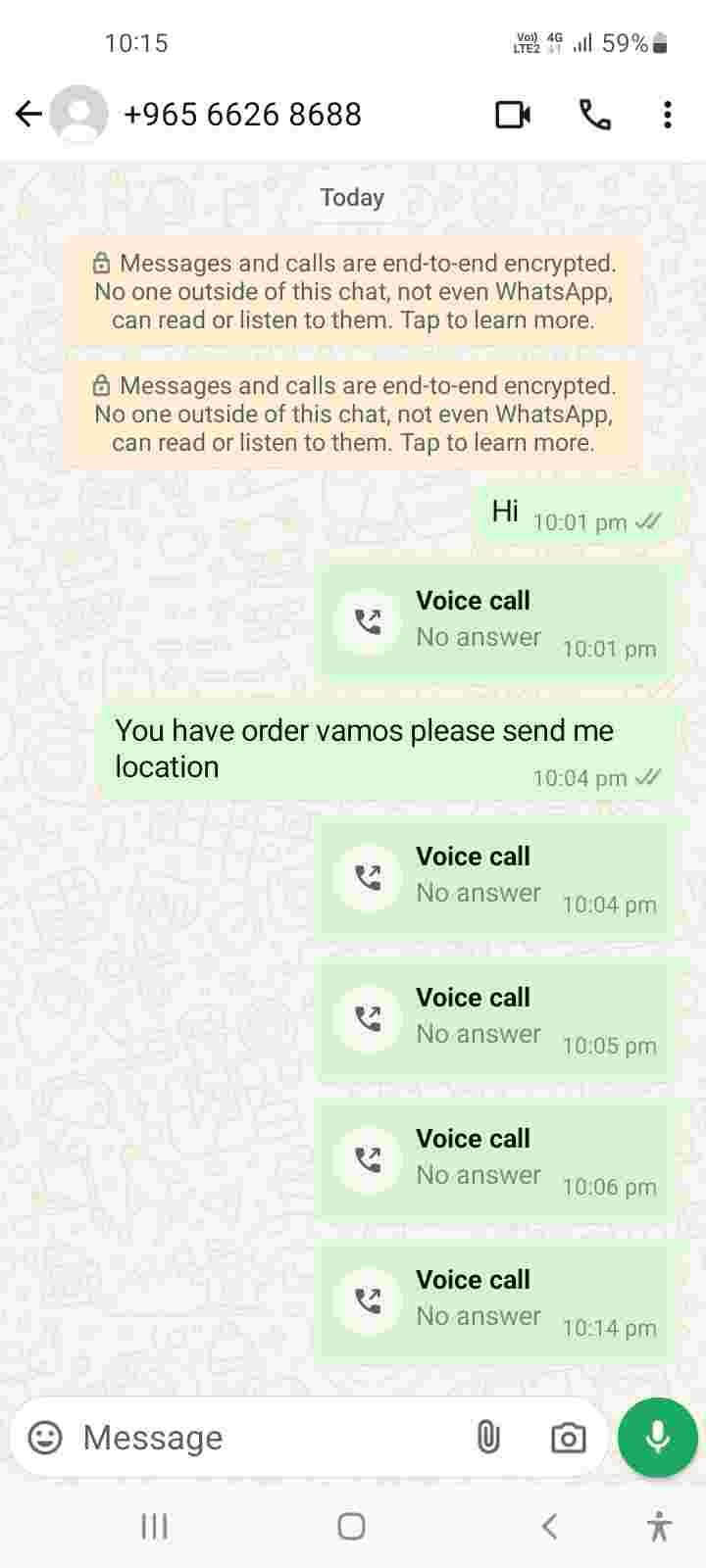Open contact info for +965 6626 8688

coord(242,115)
